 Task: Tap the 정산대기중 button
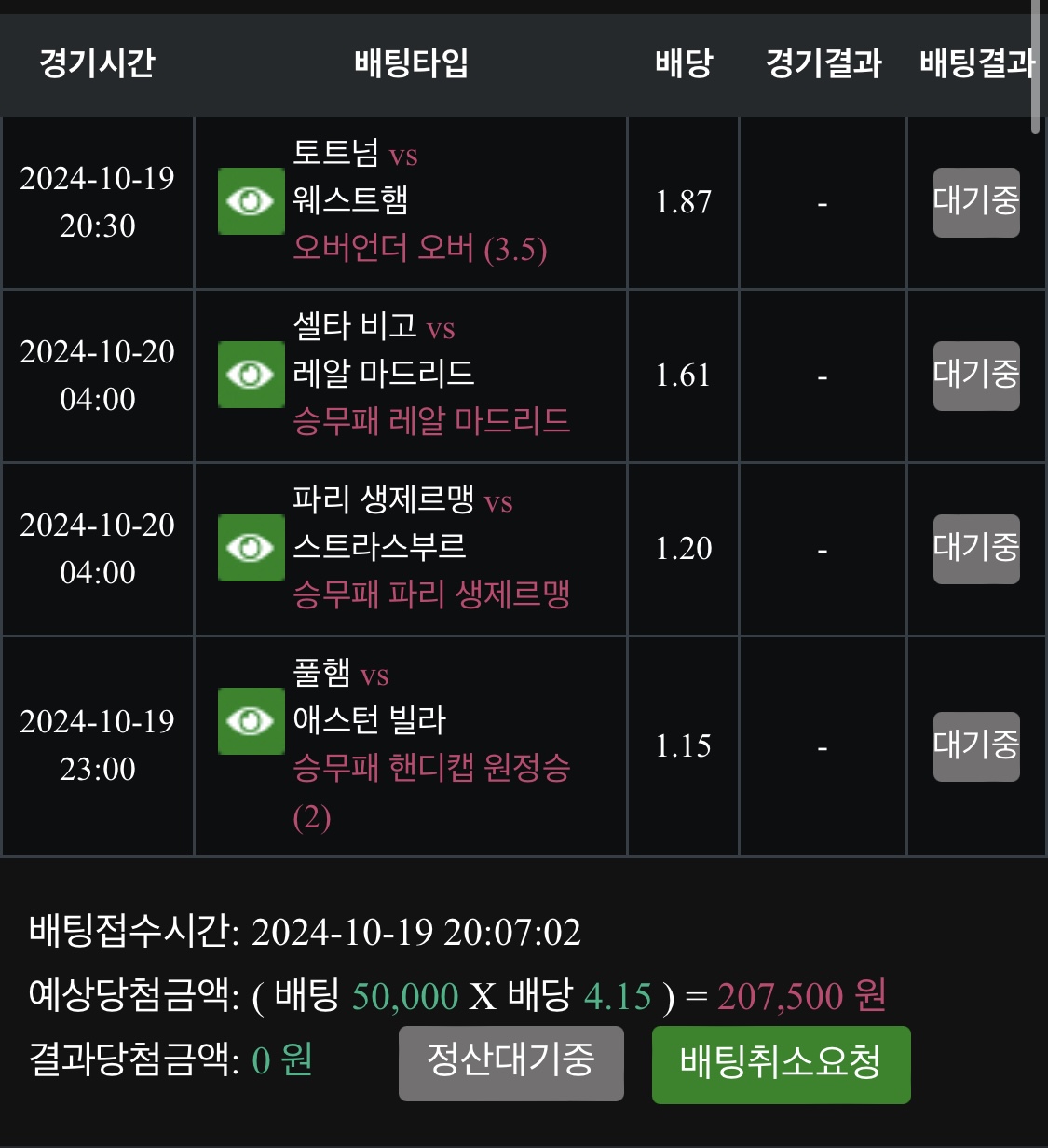[510, 1063]
